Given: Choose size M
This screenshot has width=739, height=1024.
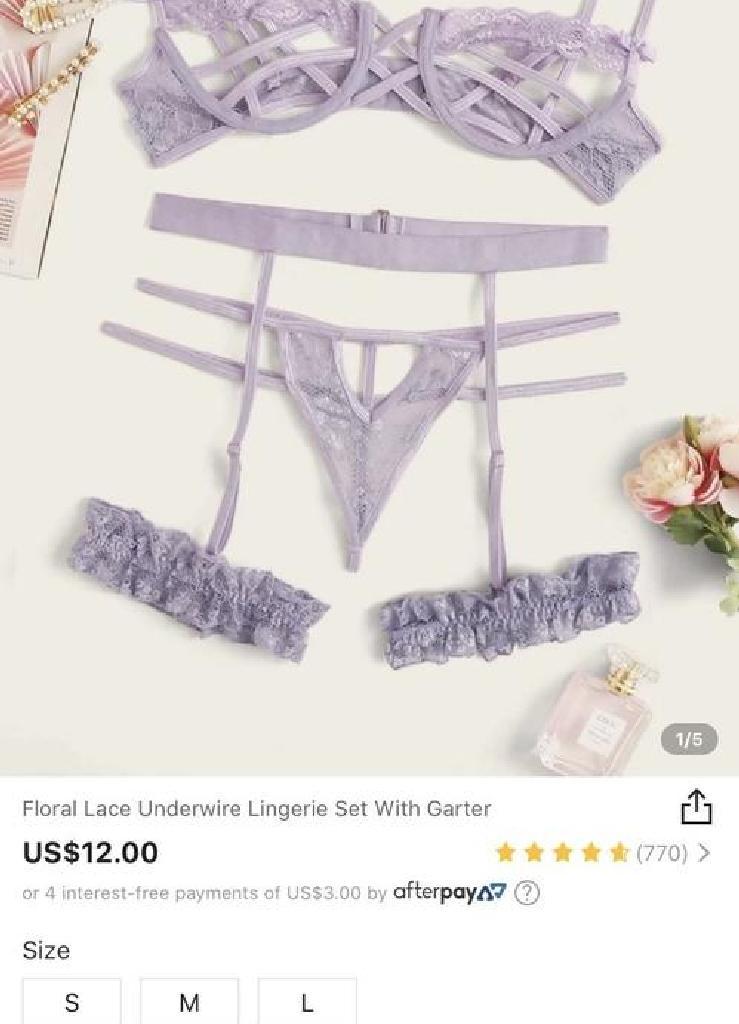Looking at the screenshot, I should (x=189, y=1002).
